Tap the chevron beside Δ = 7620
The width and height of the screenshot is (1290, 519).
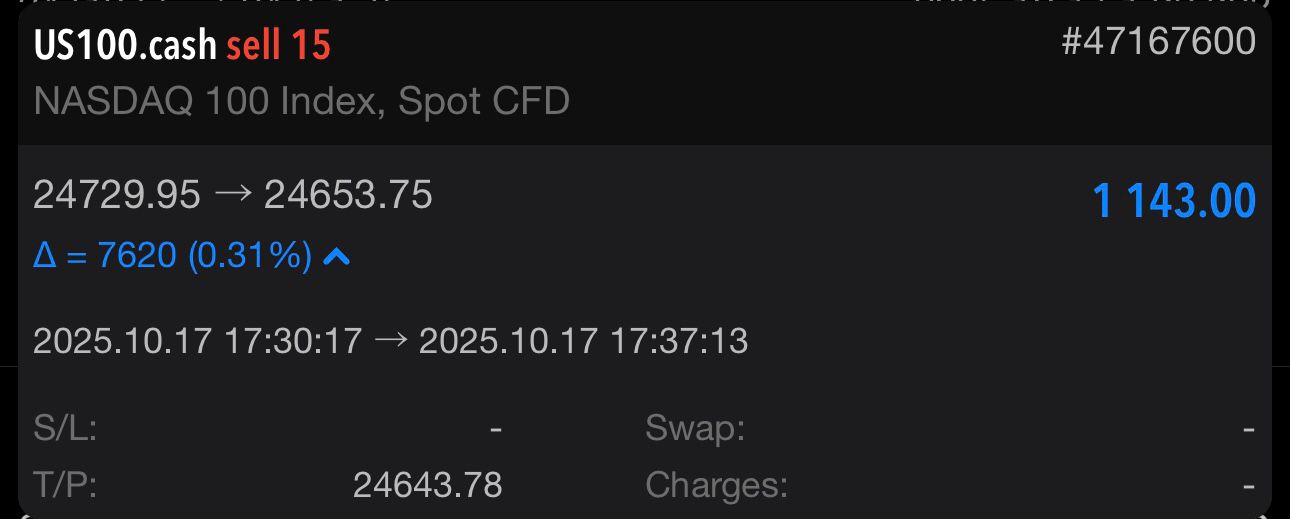[337, 258]
